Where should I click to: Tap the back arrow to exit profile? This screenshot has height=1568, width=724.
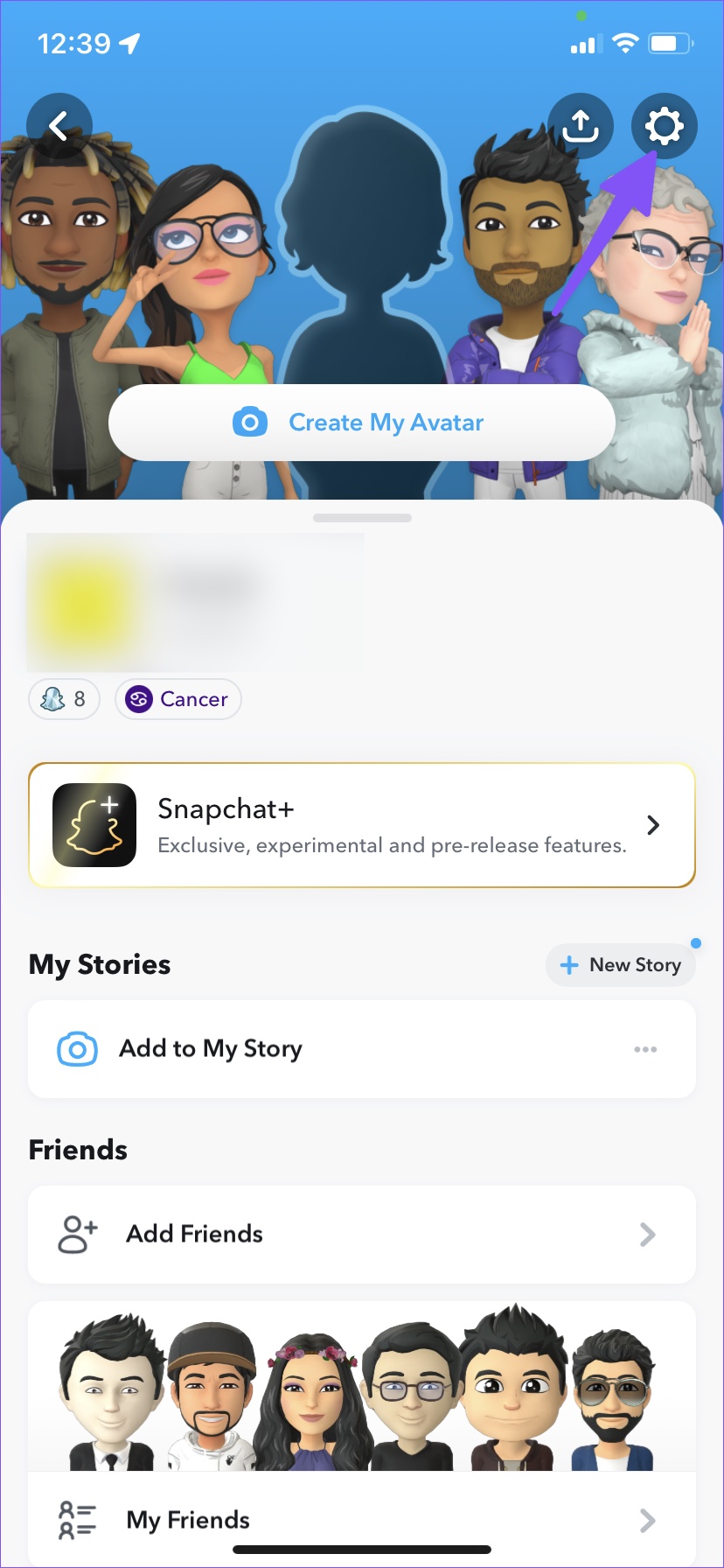click(x=59, y=125)
